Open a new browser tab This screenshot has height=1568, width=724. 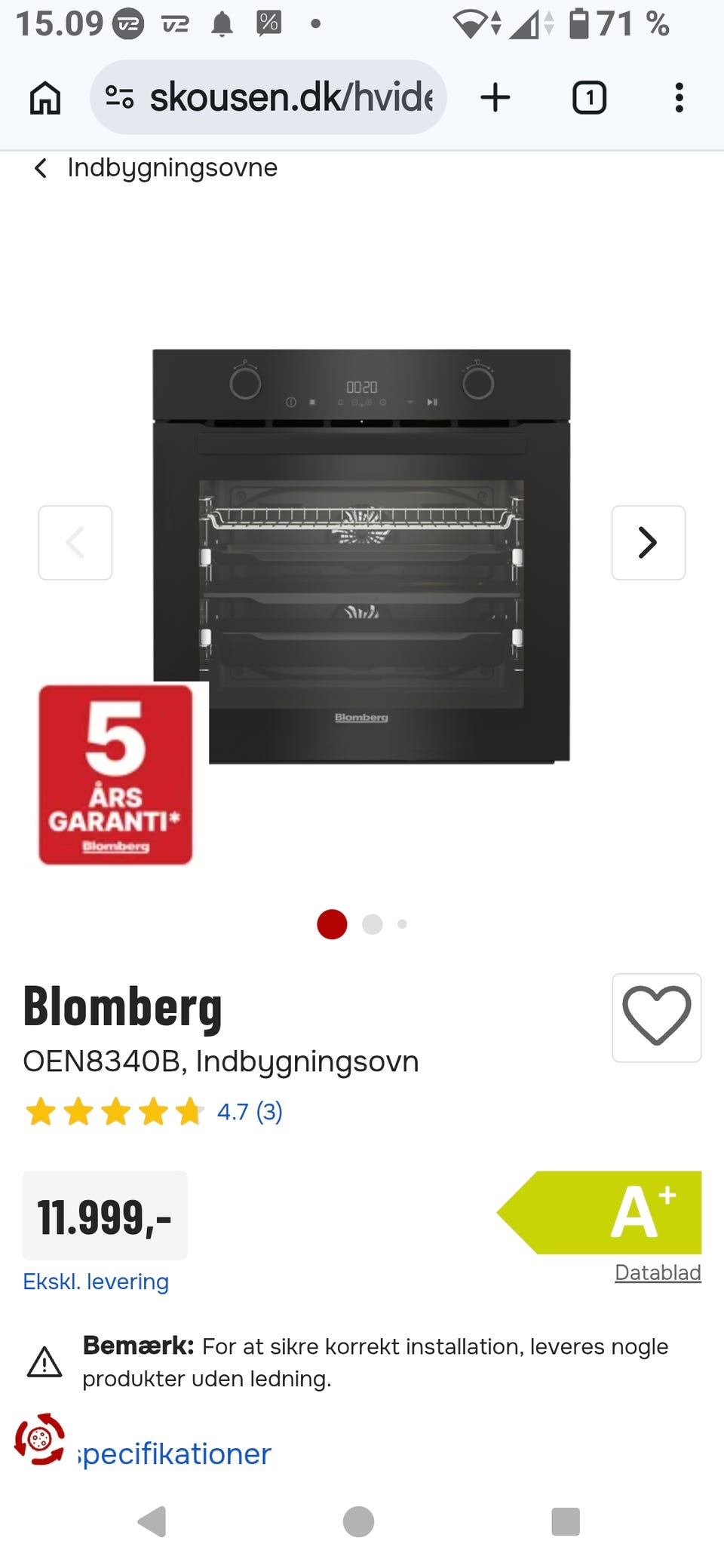click(x=495, y=97)
